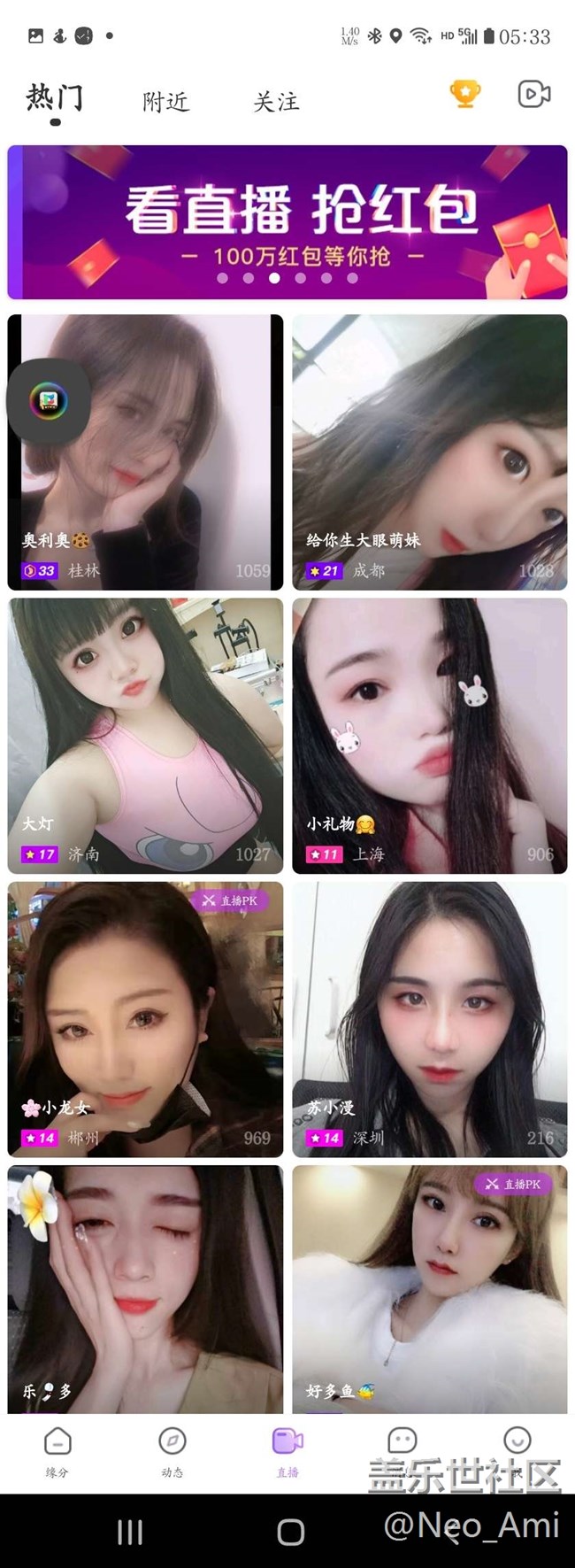Switch to the 关注 tab
The height and width of the screenshot is (1568, 575).
[x=276, y=102]
